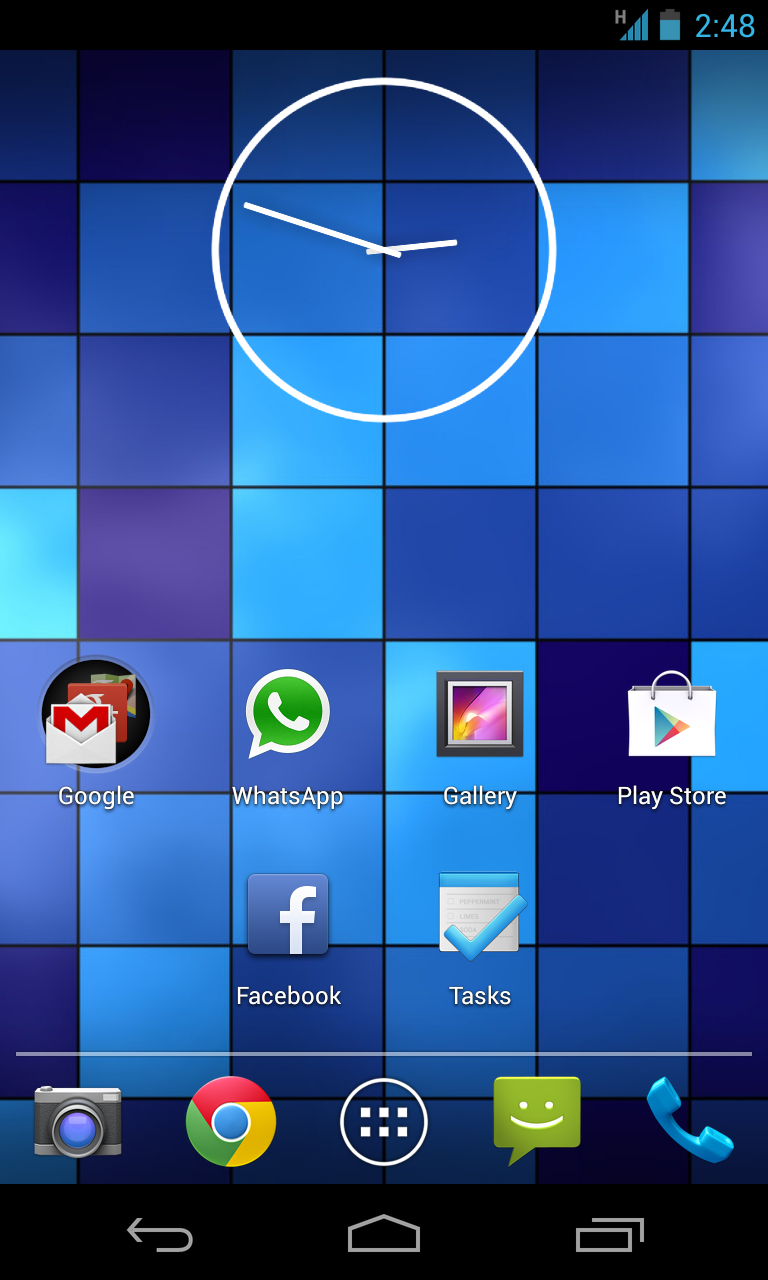
Task: Open the Messaging app
Action: pyautogui.click(x=537, y=1119)
